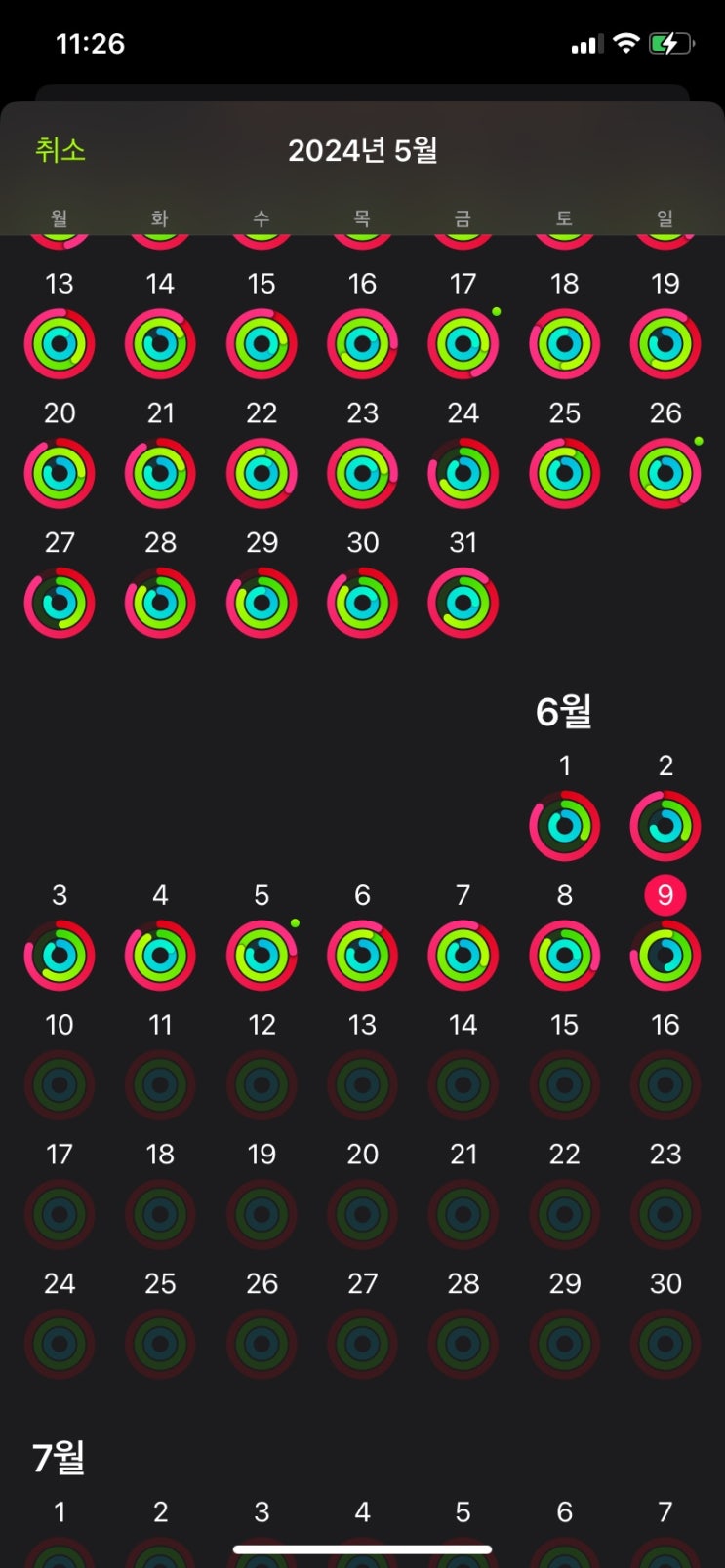Open May 15 activity rings
The image size is (725, 1568).
262,343
